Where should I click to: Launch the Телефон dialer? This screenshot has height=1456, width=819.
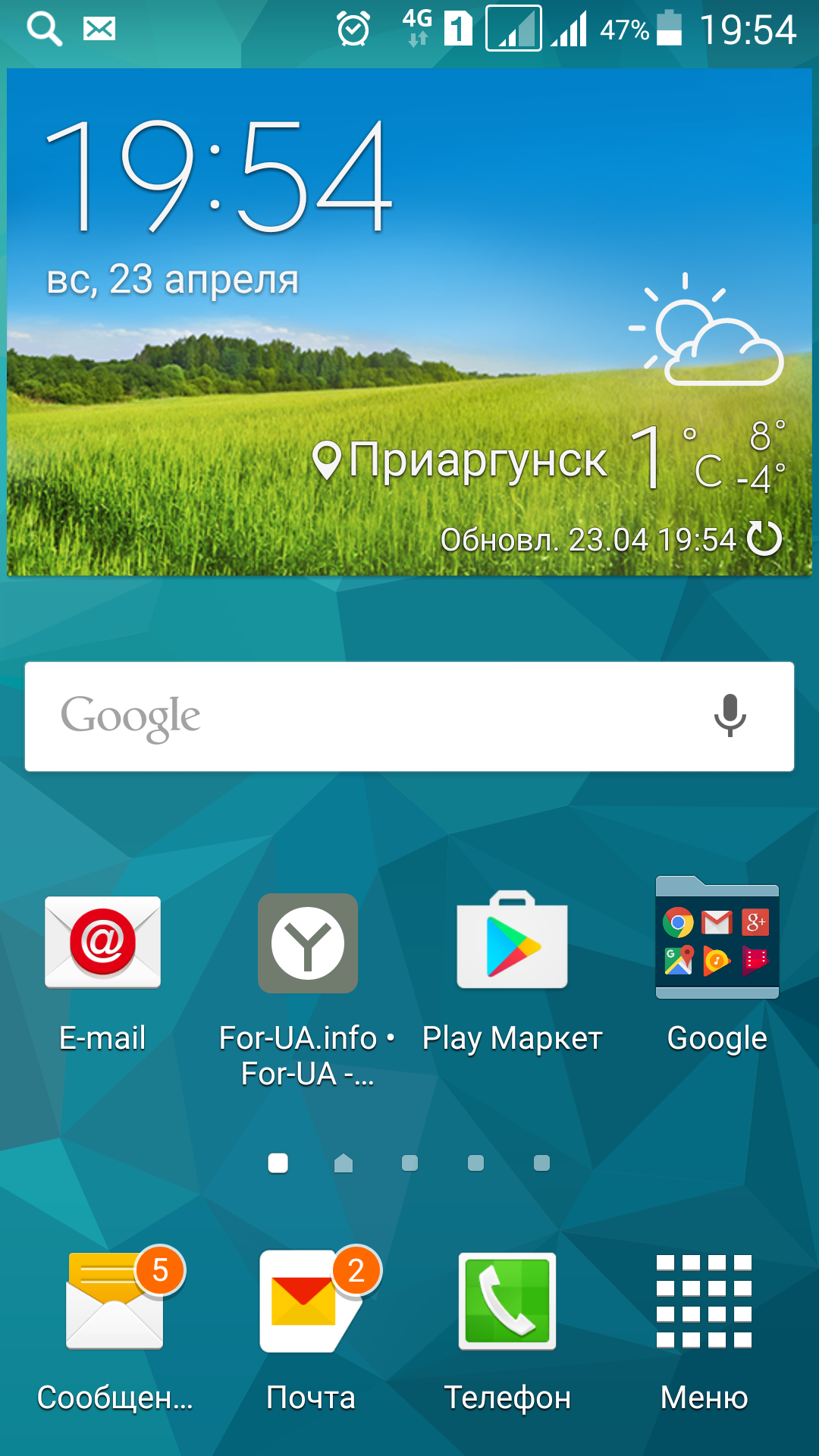click(507, 1300)
